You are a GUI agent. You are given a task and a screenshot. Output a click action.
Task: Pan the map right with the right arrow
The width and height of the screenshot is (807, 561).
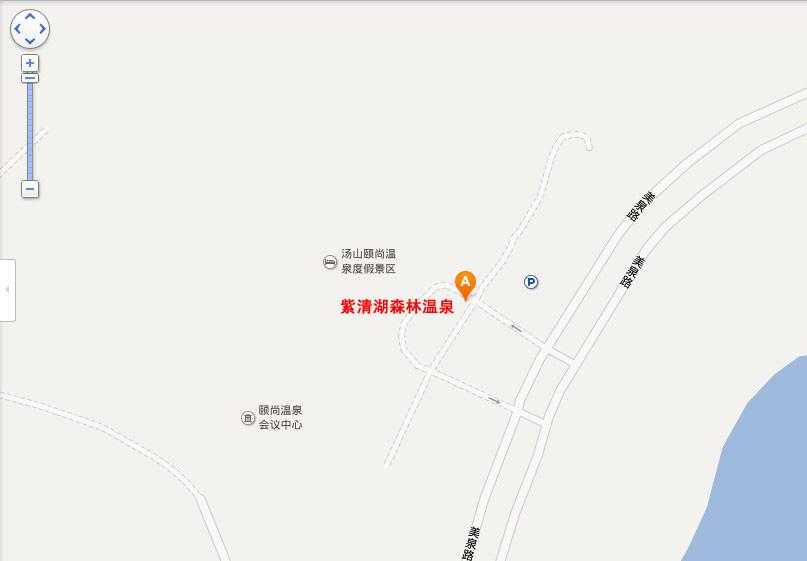[42, 29]
